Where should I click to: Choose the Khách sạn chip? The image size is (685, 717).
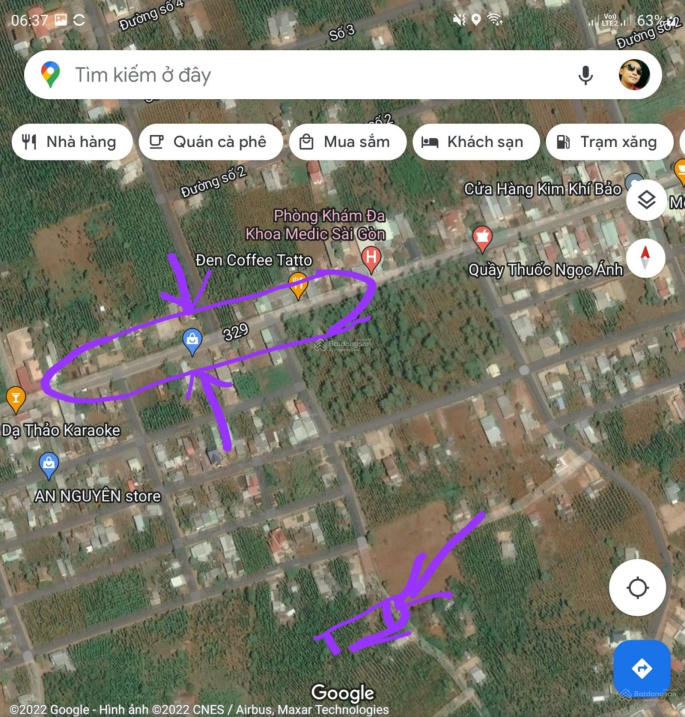click(x=476, y=142)
